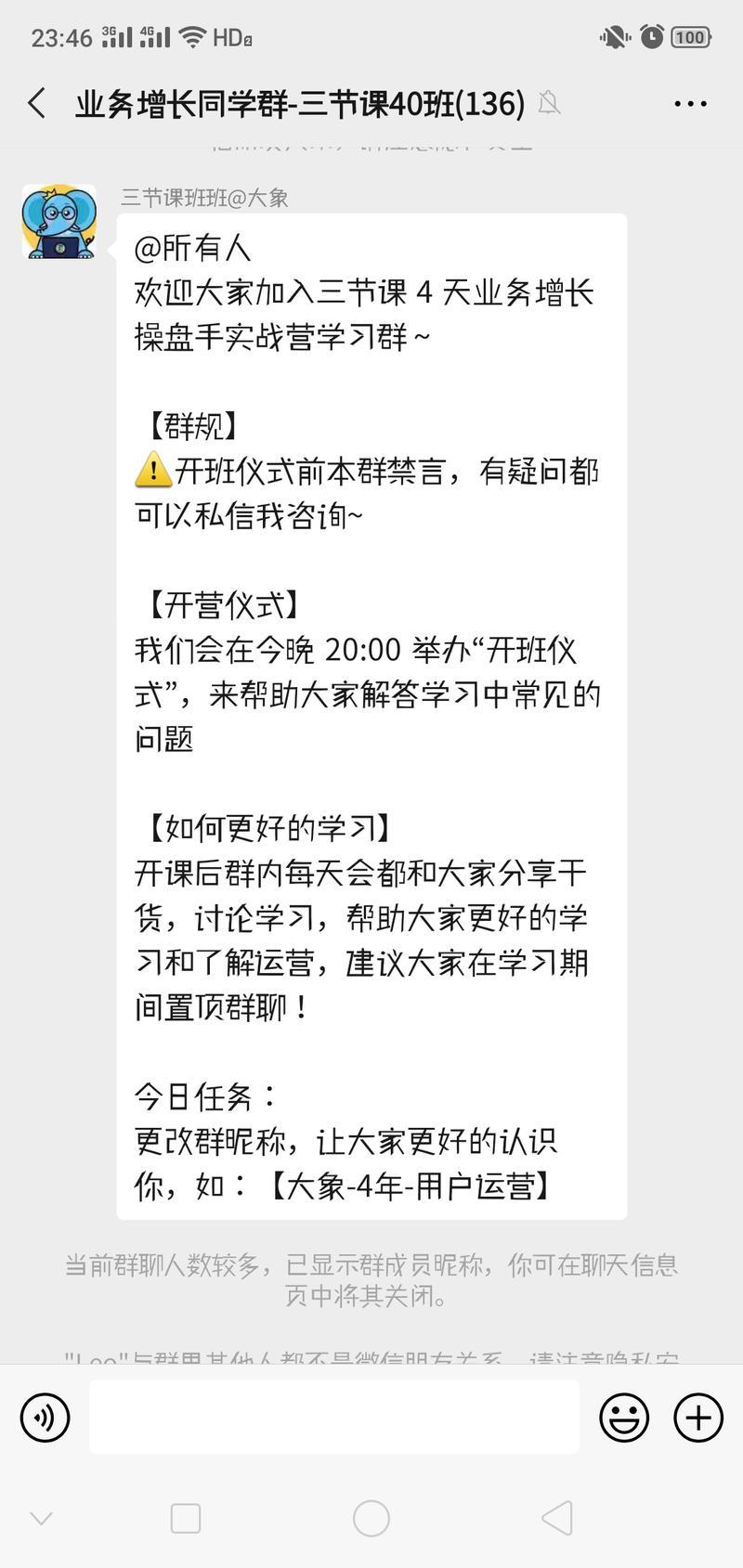Open the "+" attachment menu

click(697, 1418)
